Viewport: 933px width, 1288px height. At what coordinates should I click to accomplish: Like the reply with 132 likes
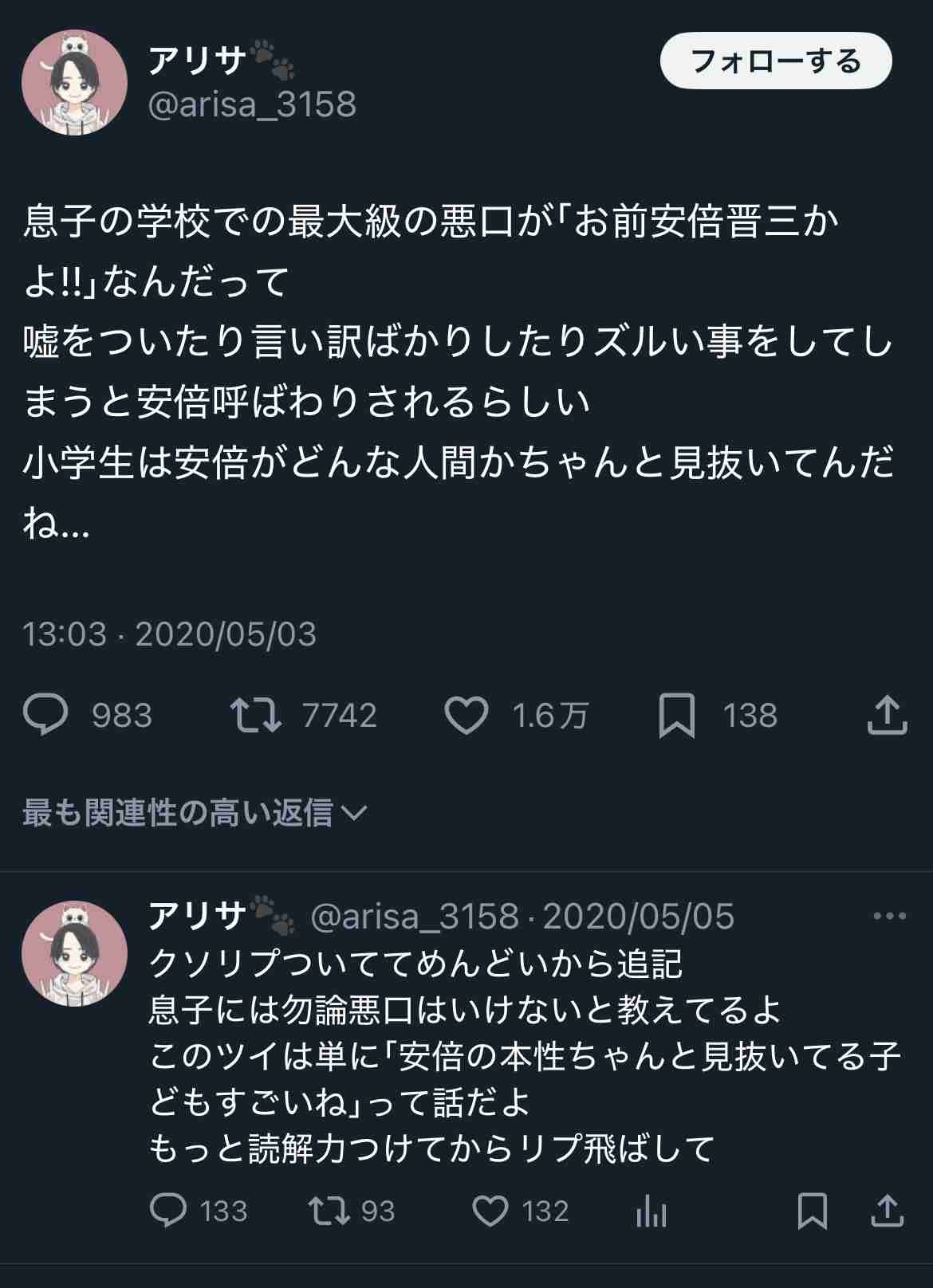pyautogui.click(x=490, y=1211)
